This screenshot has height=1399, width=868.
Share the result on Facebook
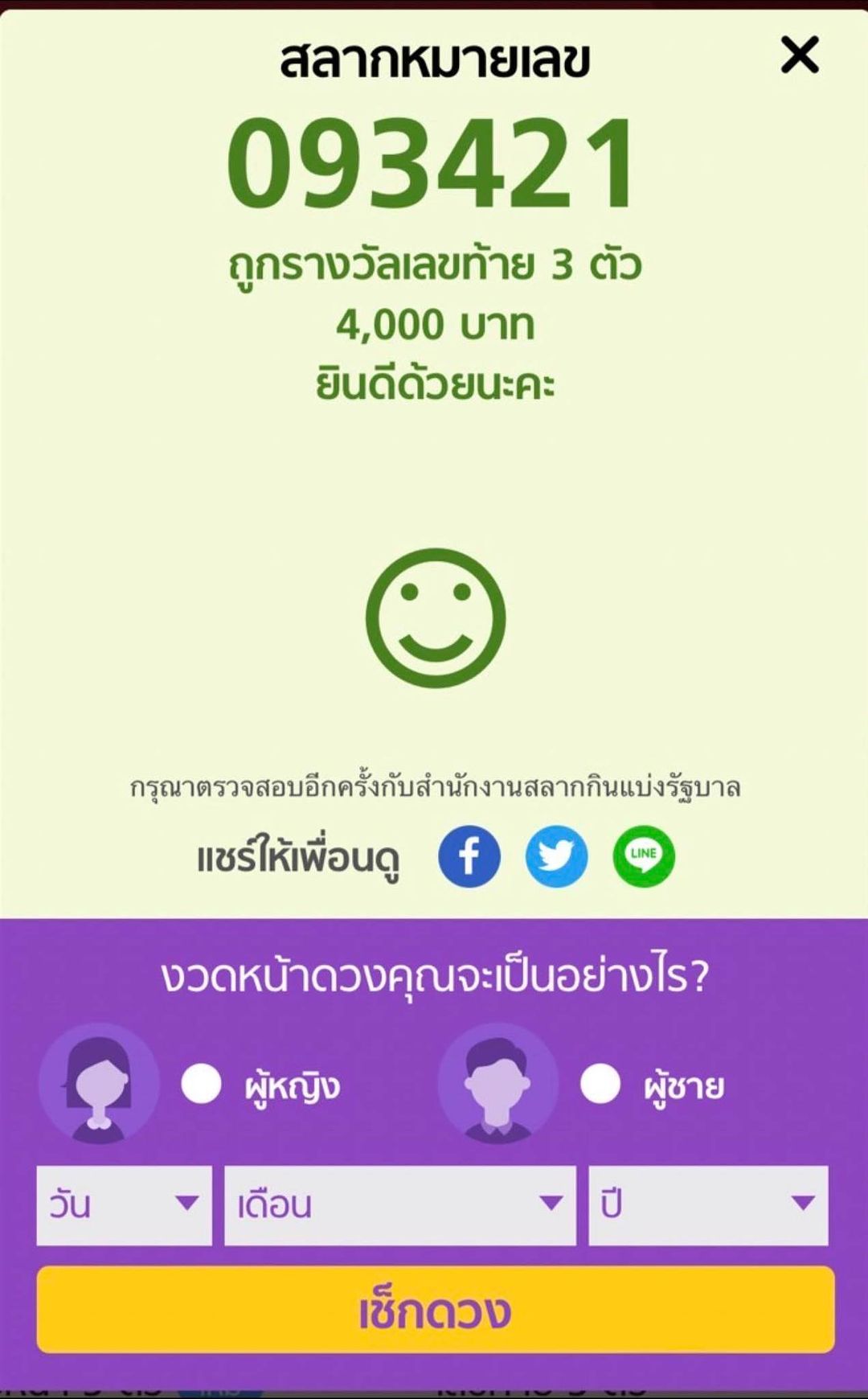point(469,856)
